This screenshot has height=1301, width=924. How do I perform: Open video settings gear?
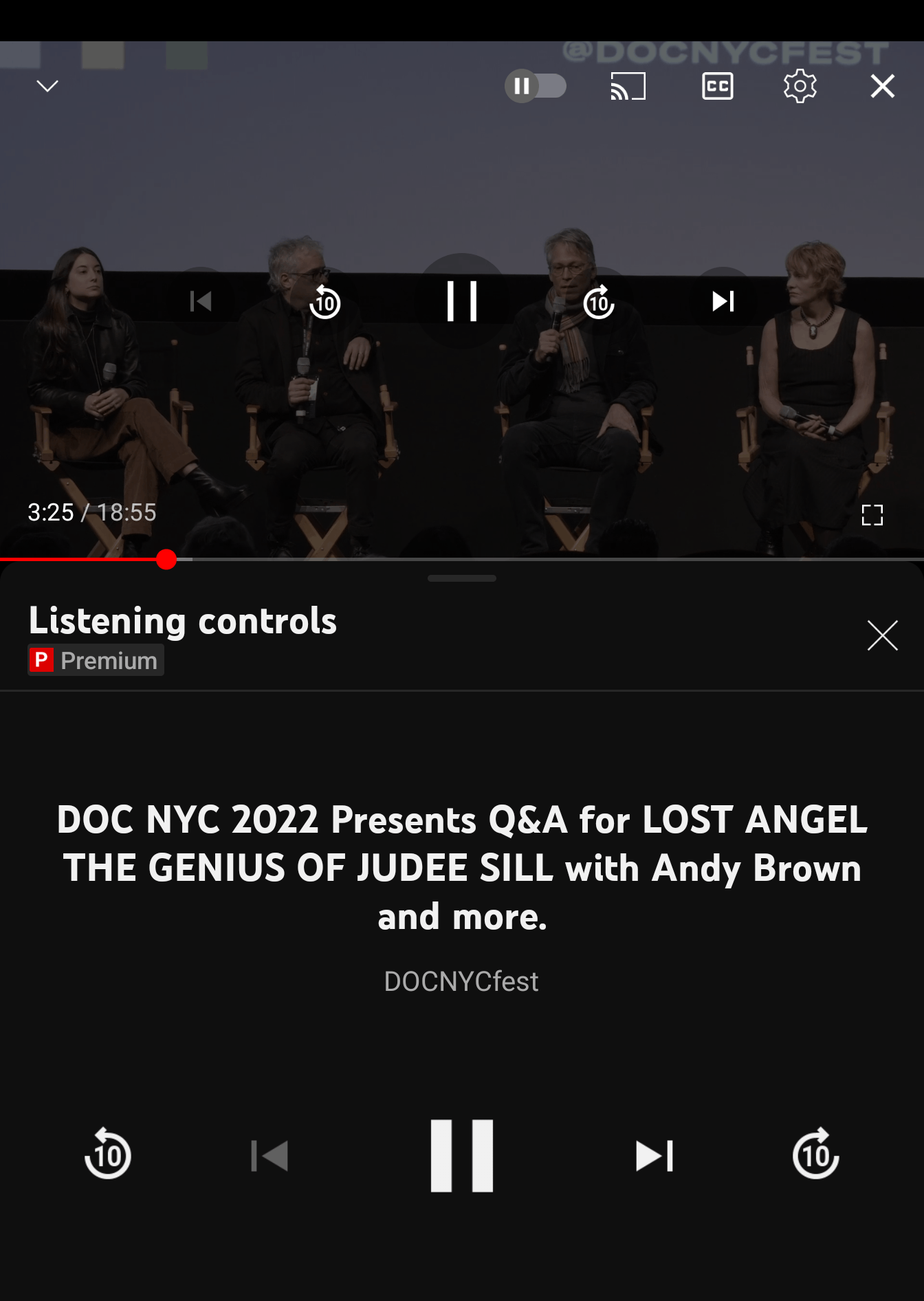click(x=800, y=86)
